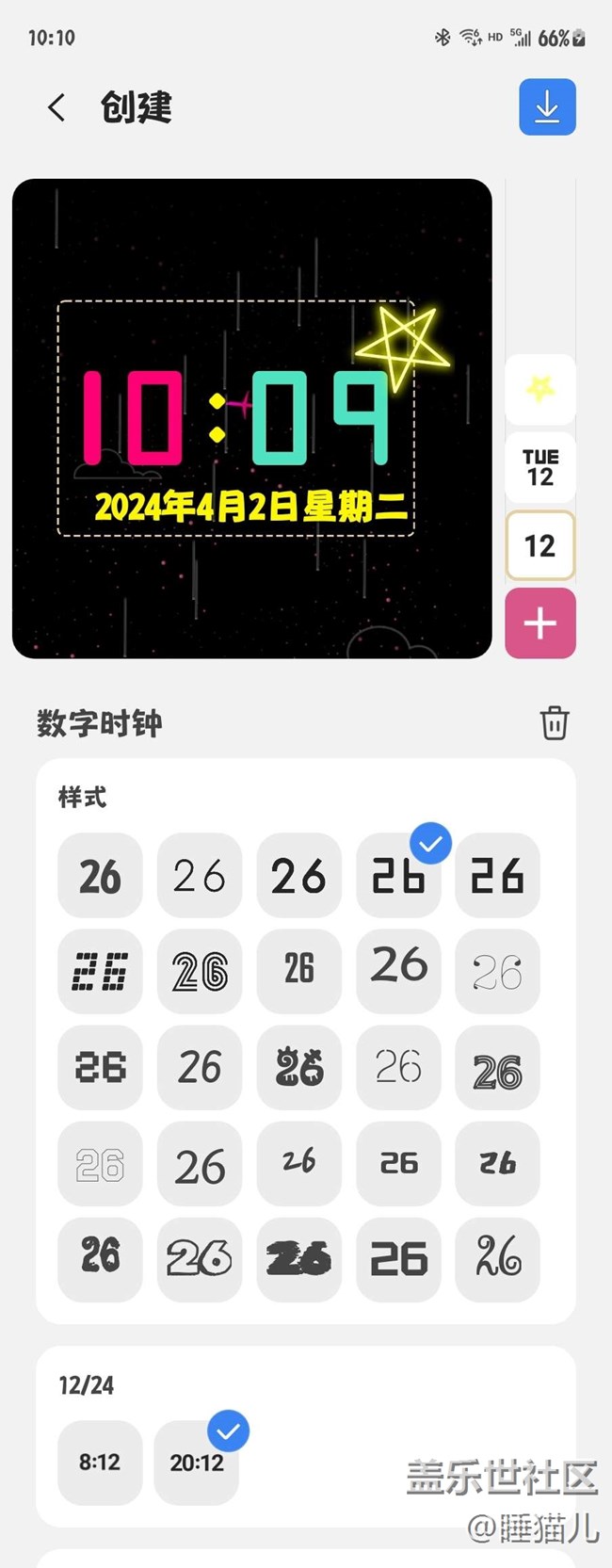Choose the 8:12 twelve-hour format
Image resolution: width=612 pixels, height=1568 pixels.
(100, 1463)
